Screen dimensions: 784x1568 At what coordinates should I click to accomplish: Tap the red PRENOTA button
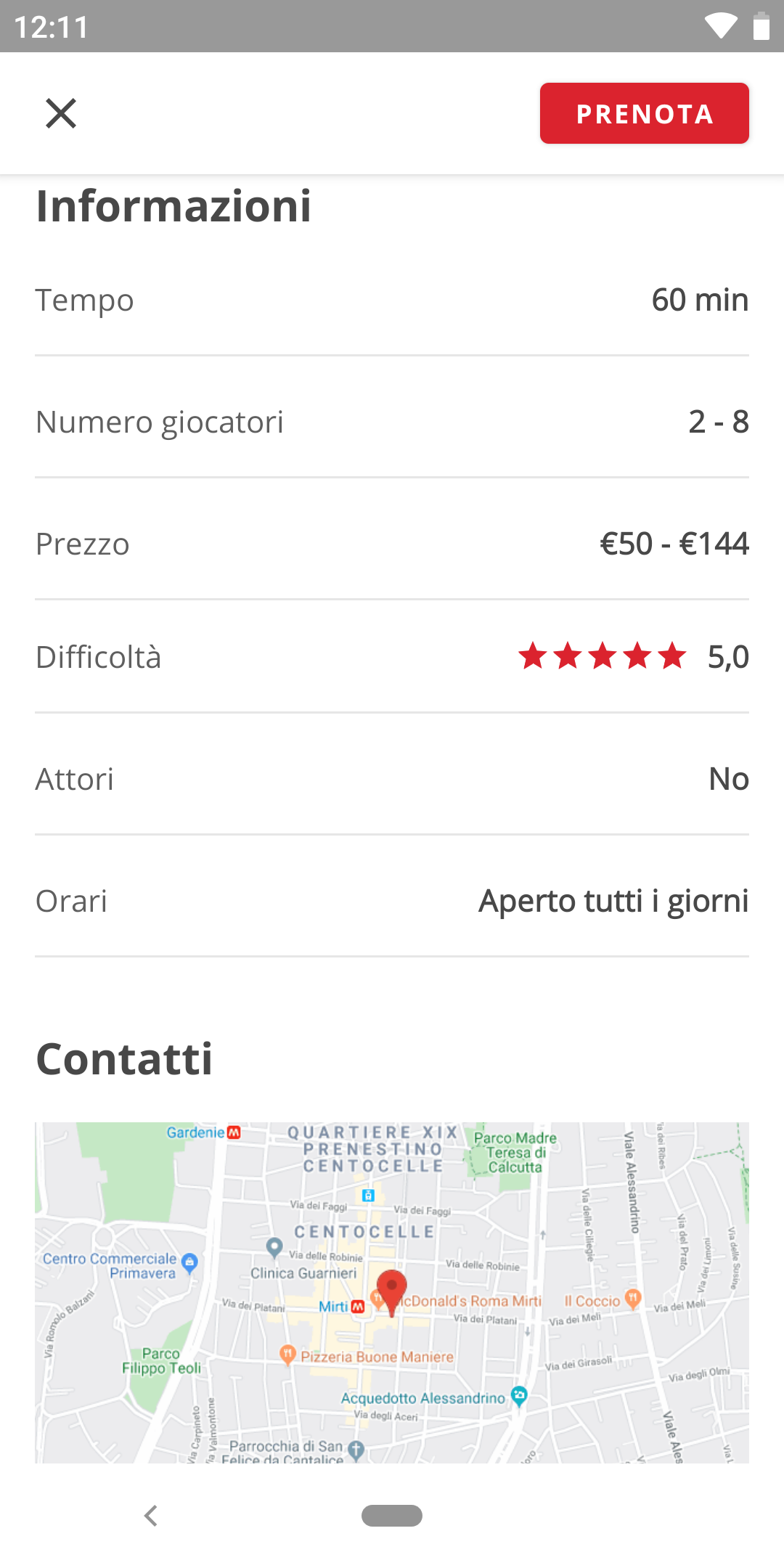(644, 113)
